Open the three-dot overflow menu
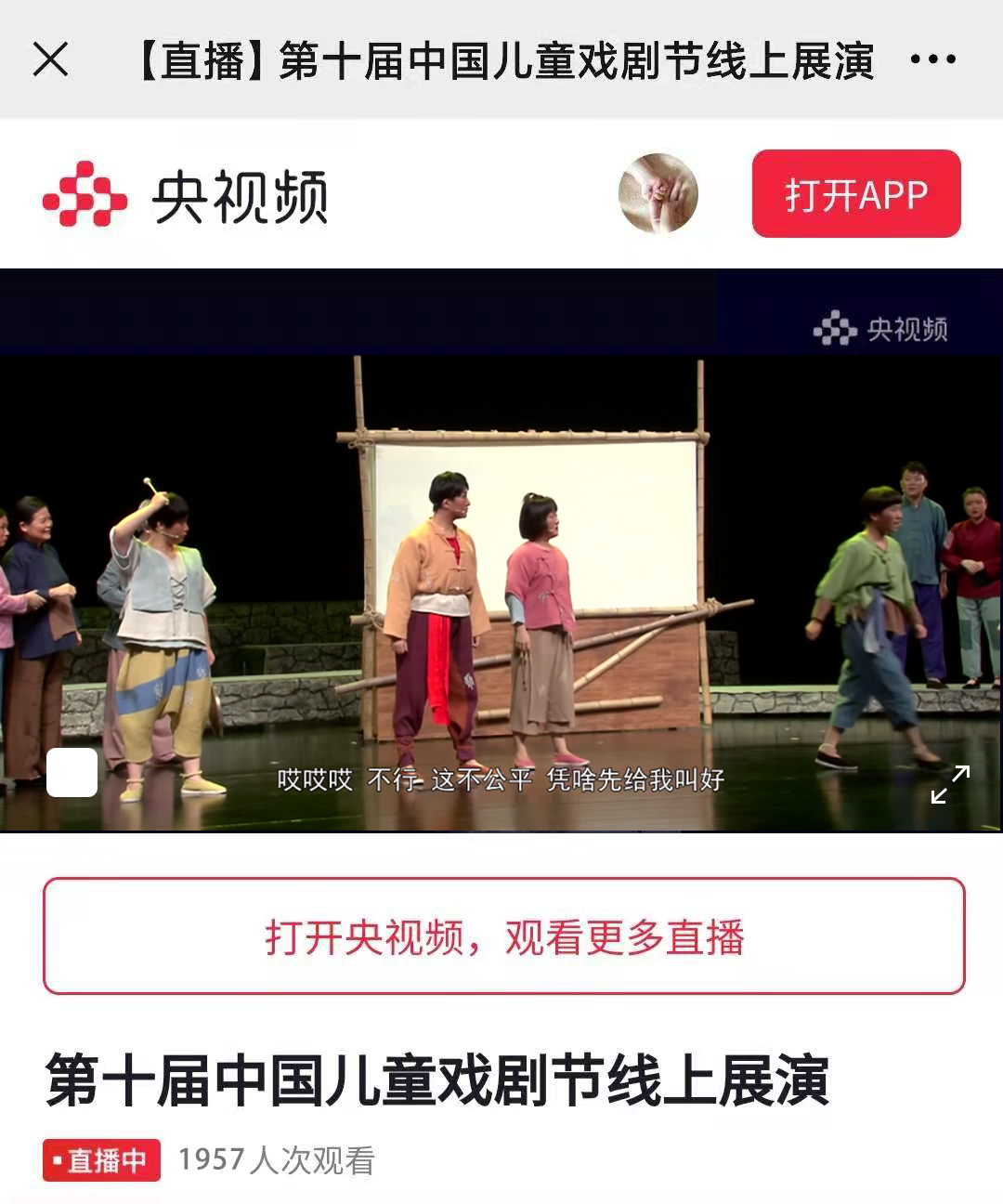 [x=932, y=59]
